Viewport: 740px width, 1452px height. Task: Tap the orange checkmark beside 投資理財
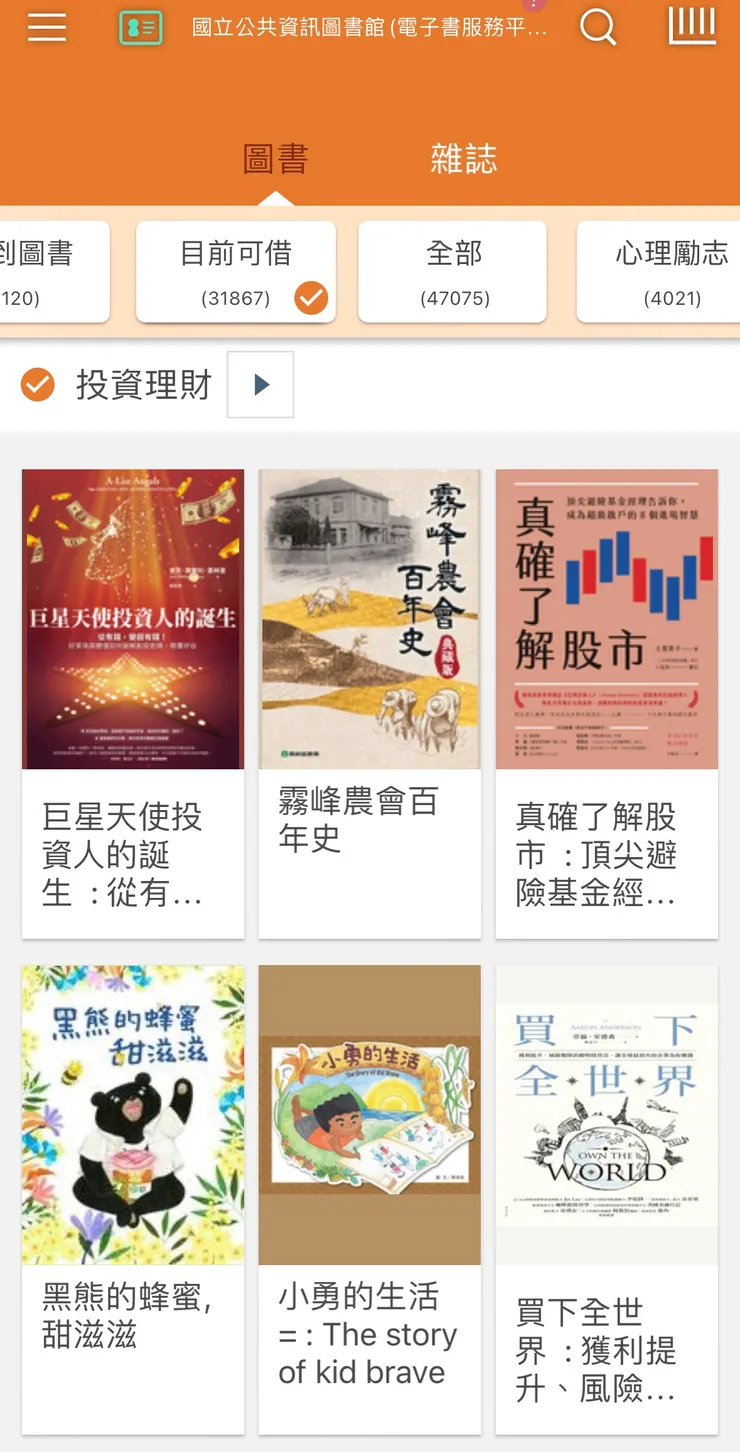click(37, 383)
